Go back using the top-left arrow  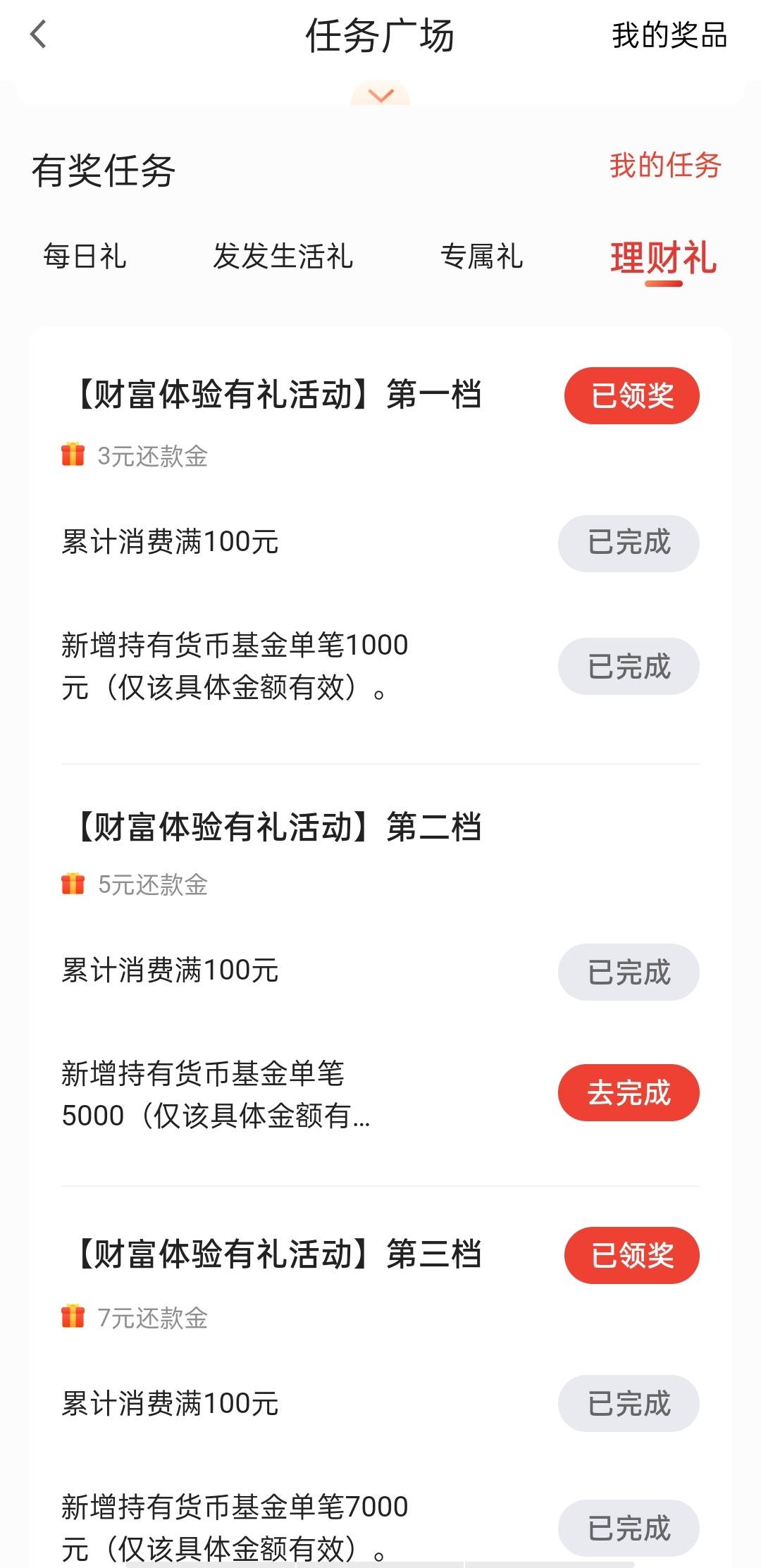(x=39, y=35)
